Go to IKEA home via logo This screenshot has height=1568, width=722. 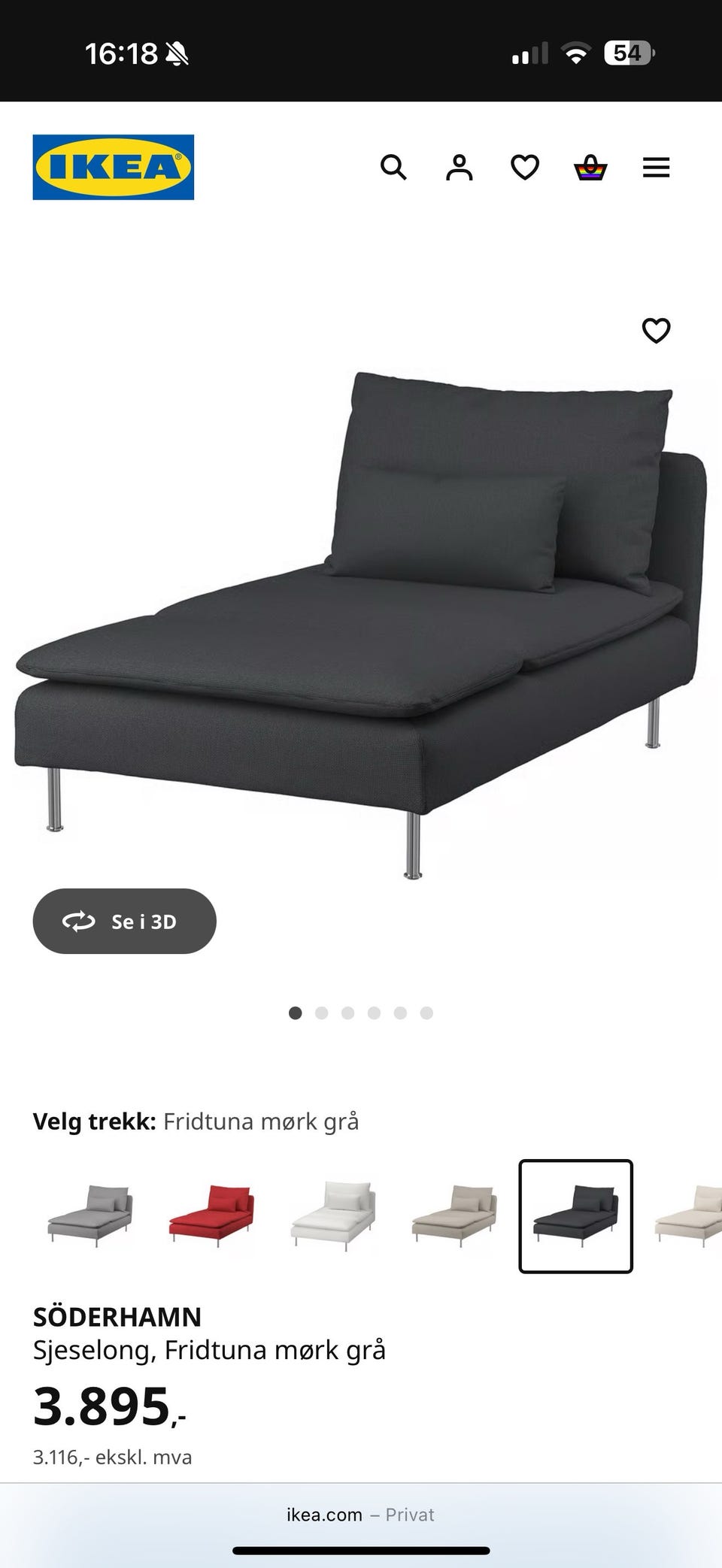pos(114,167)
